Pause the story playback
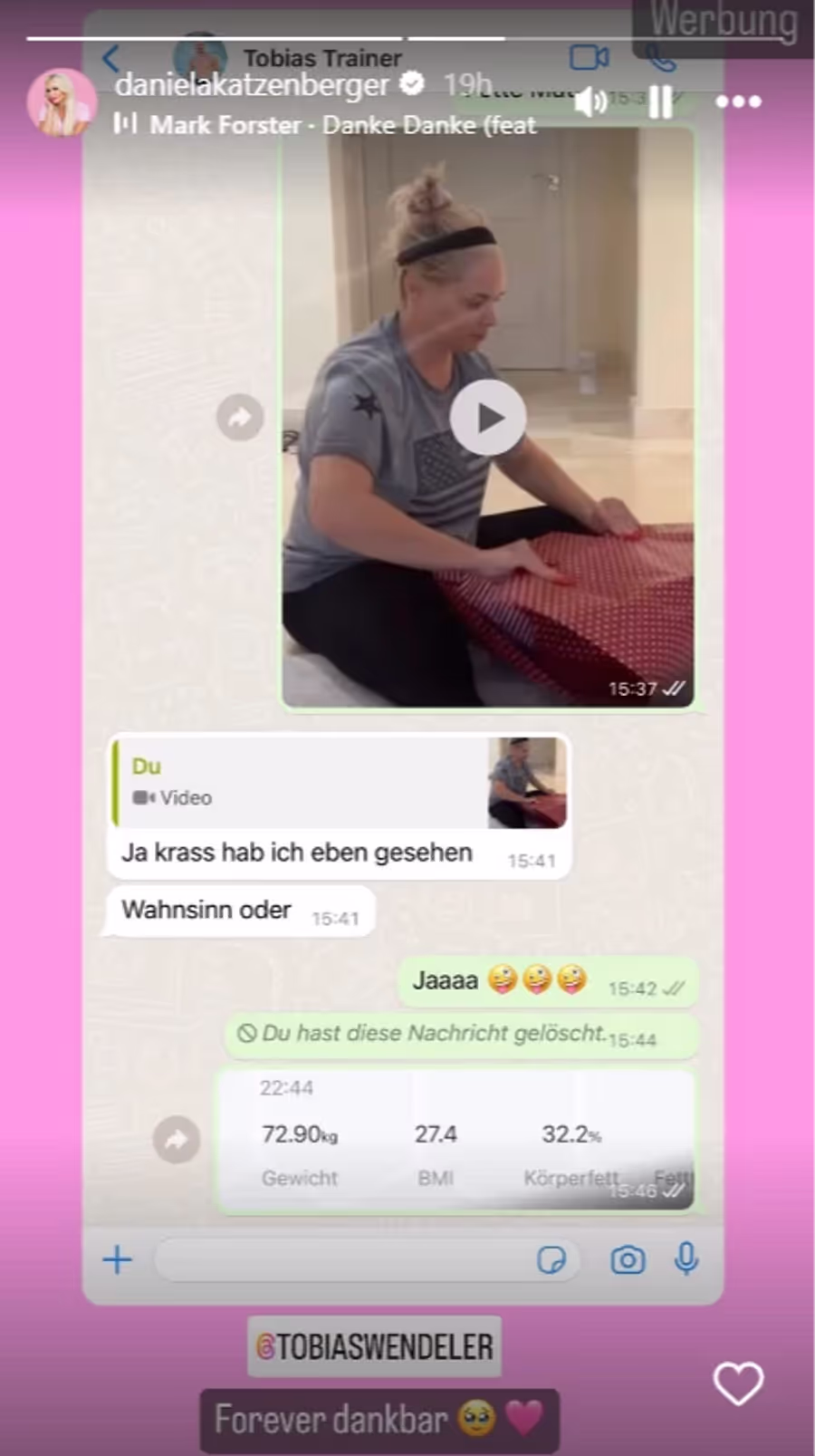Viewport: 815px width, 1456px height. click(661, 102)
